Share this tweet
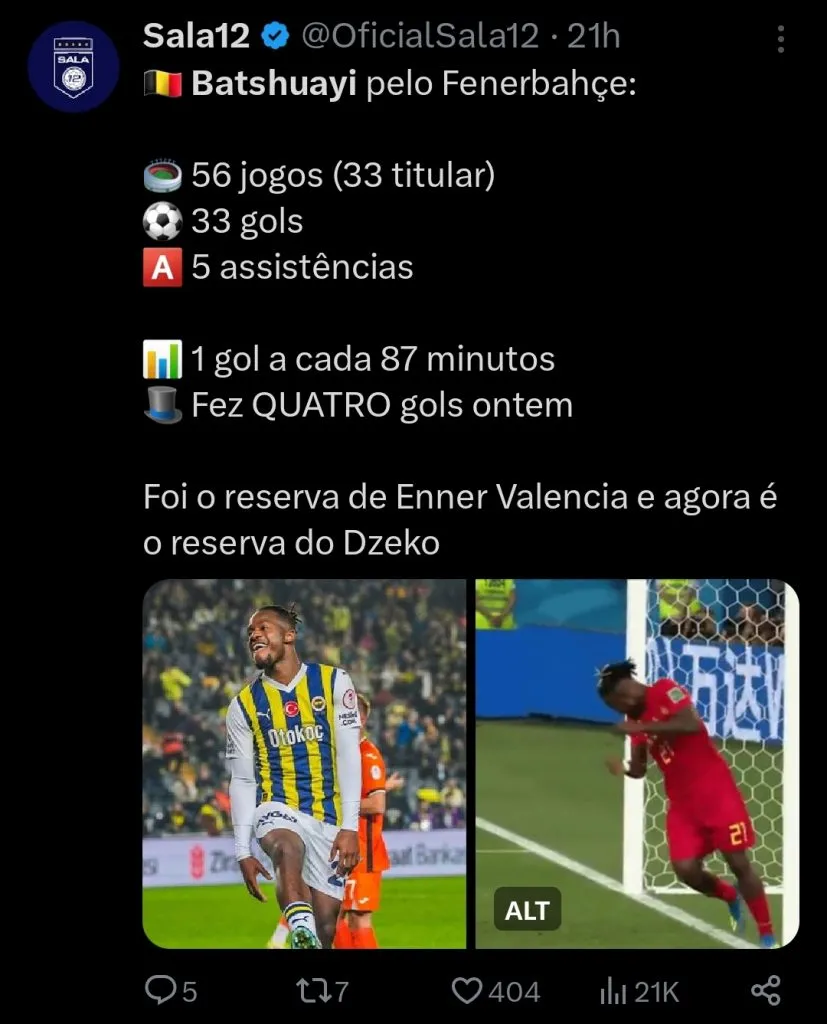The width and height of the screenshot is (827, 1024). tap(765, 991)
